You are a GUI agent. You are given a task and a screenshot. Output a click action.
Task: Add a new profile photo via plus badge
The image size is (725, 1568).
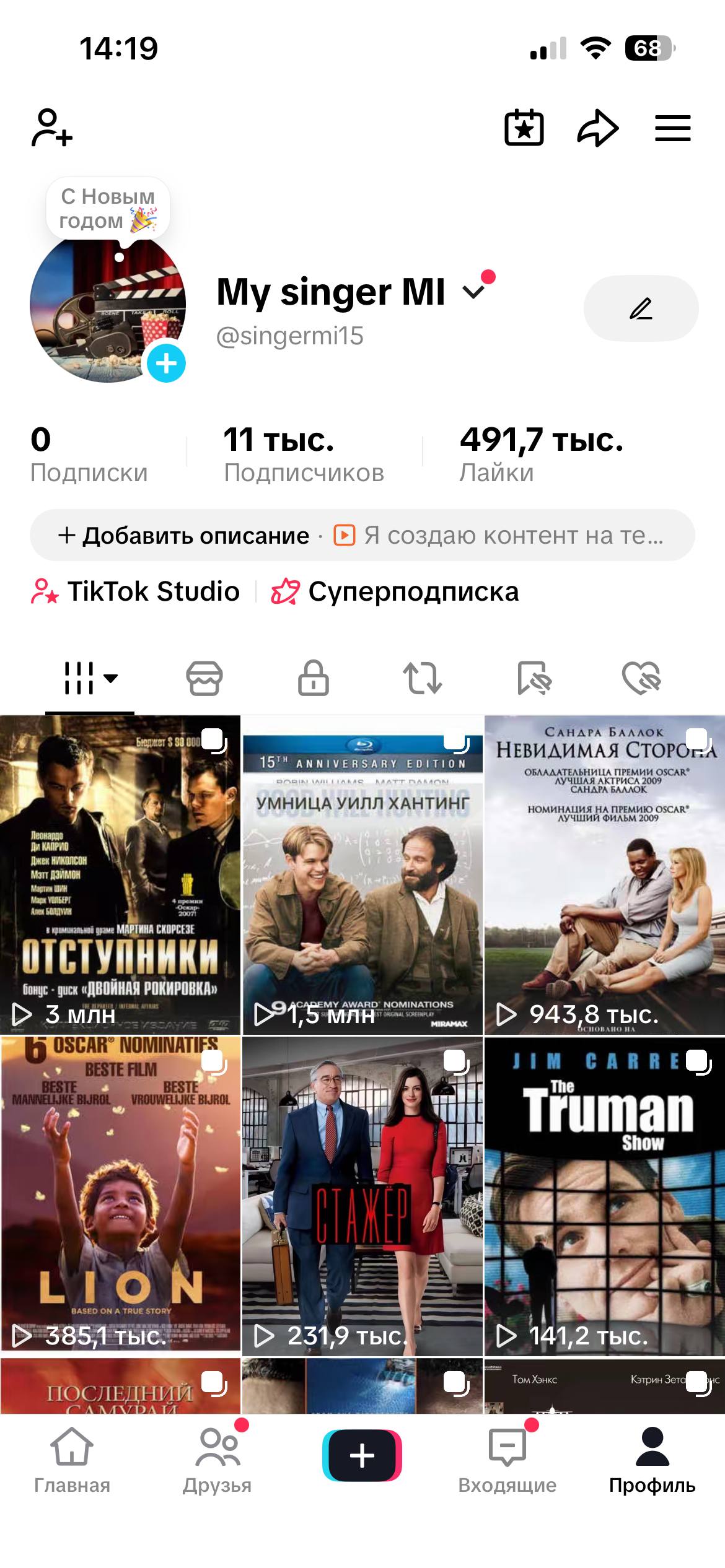click(x=166, y=364)
